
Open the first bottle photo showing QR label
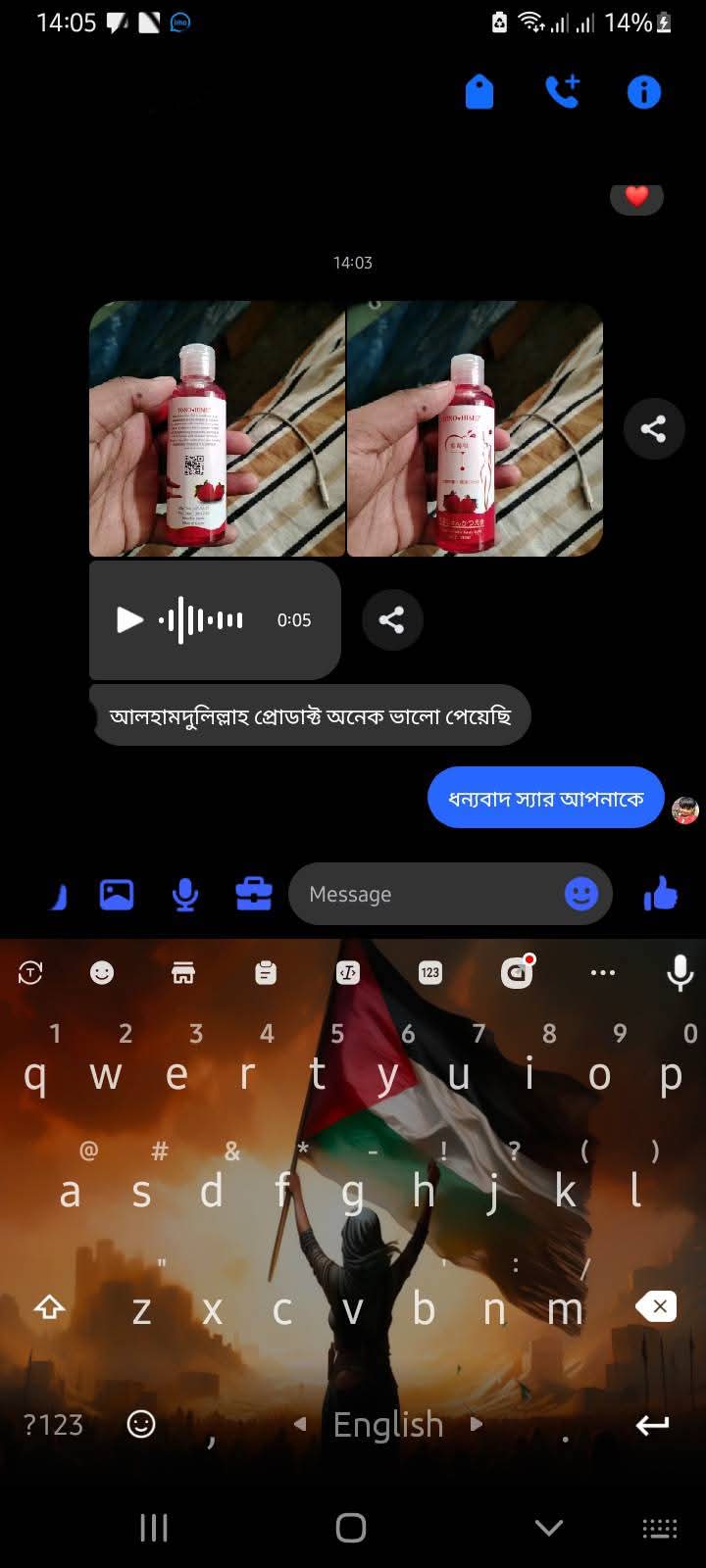click(217, 428)
